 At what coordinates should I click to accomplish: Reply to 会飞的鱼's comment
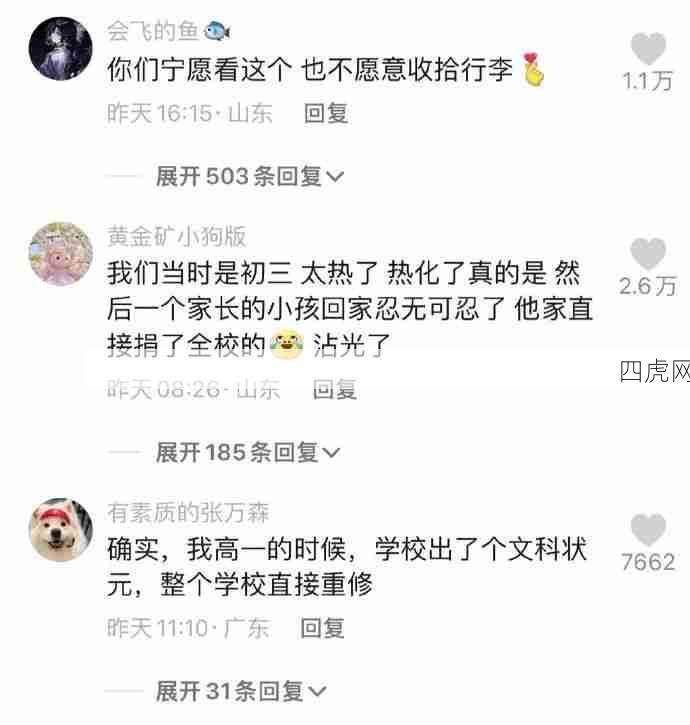[326, 114]
